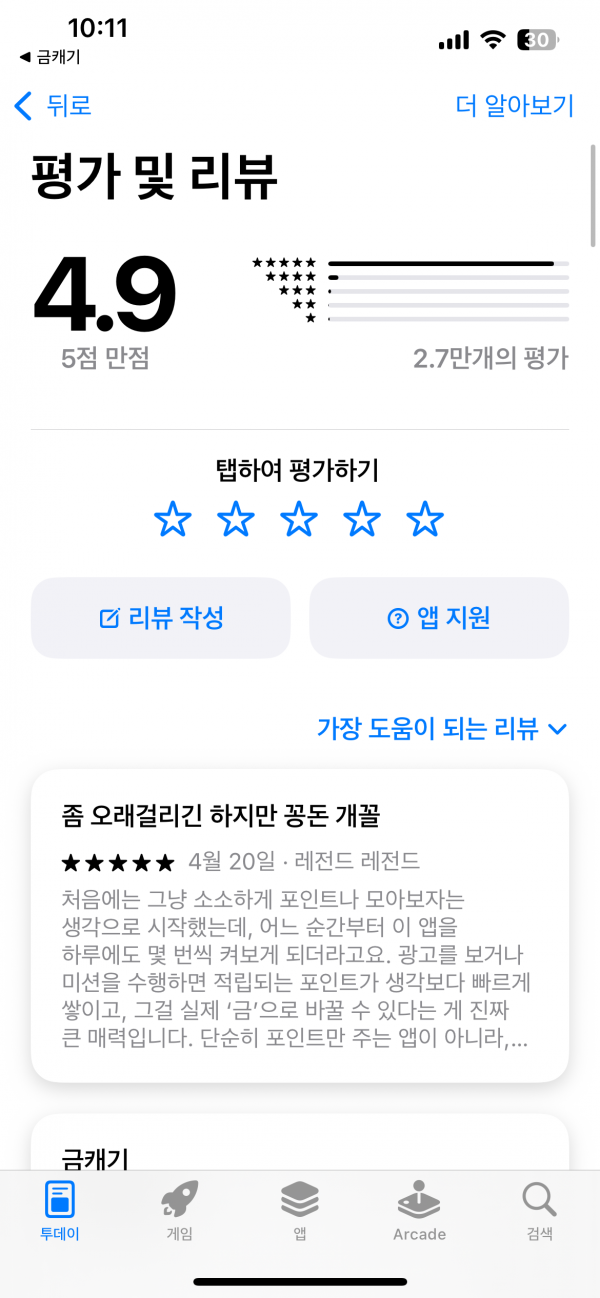Screen dimensions: 600x1298
Task: Rate three stars using the middle star
Action: 299,519
